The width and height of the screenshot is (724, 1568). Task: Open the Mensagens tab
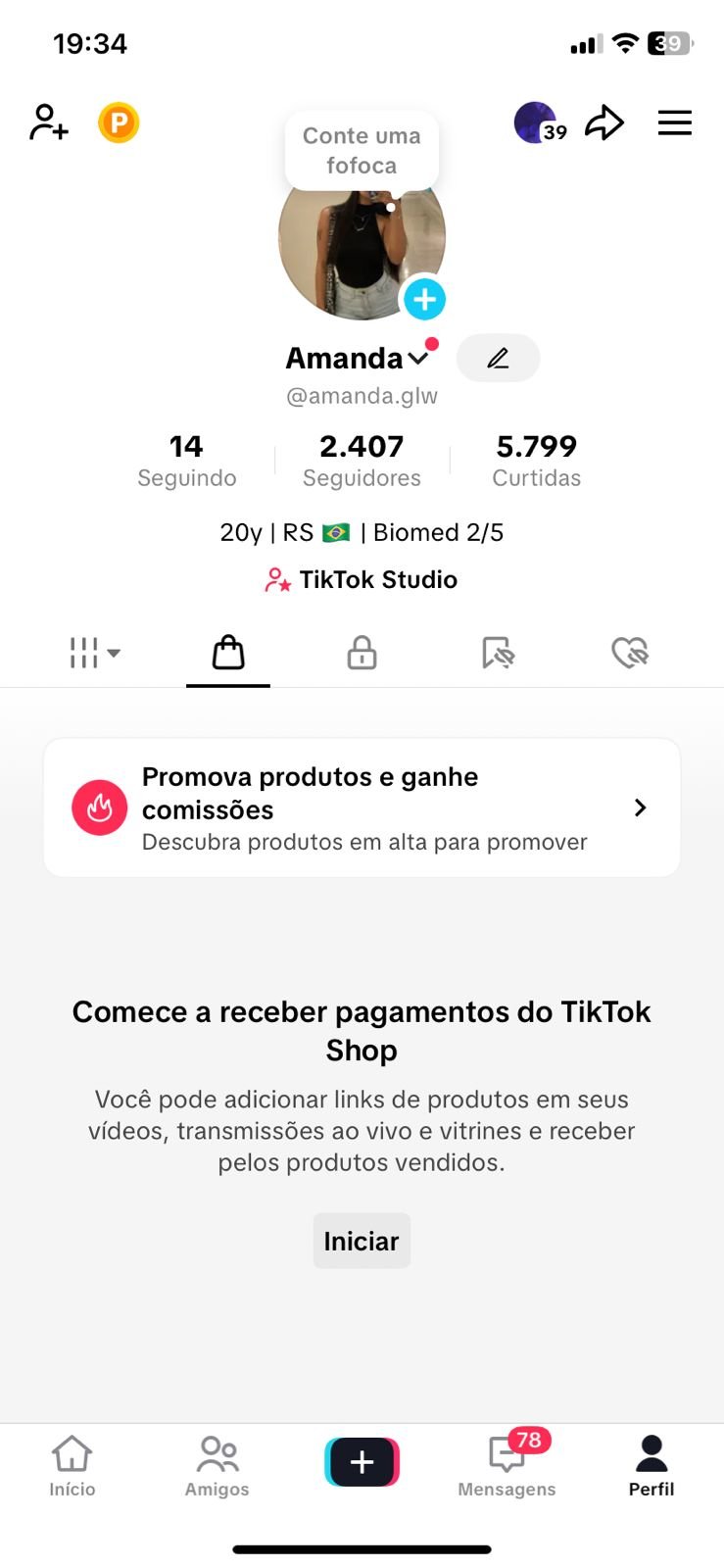[507, 1466]
